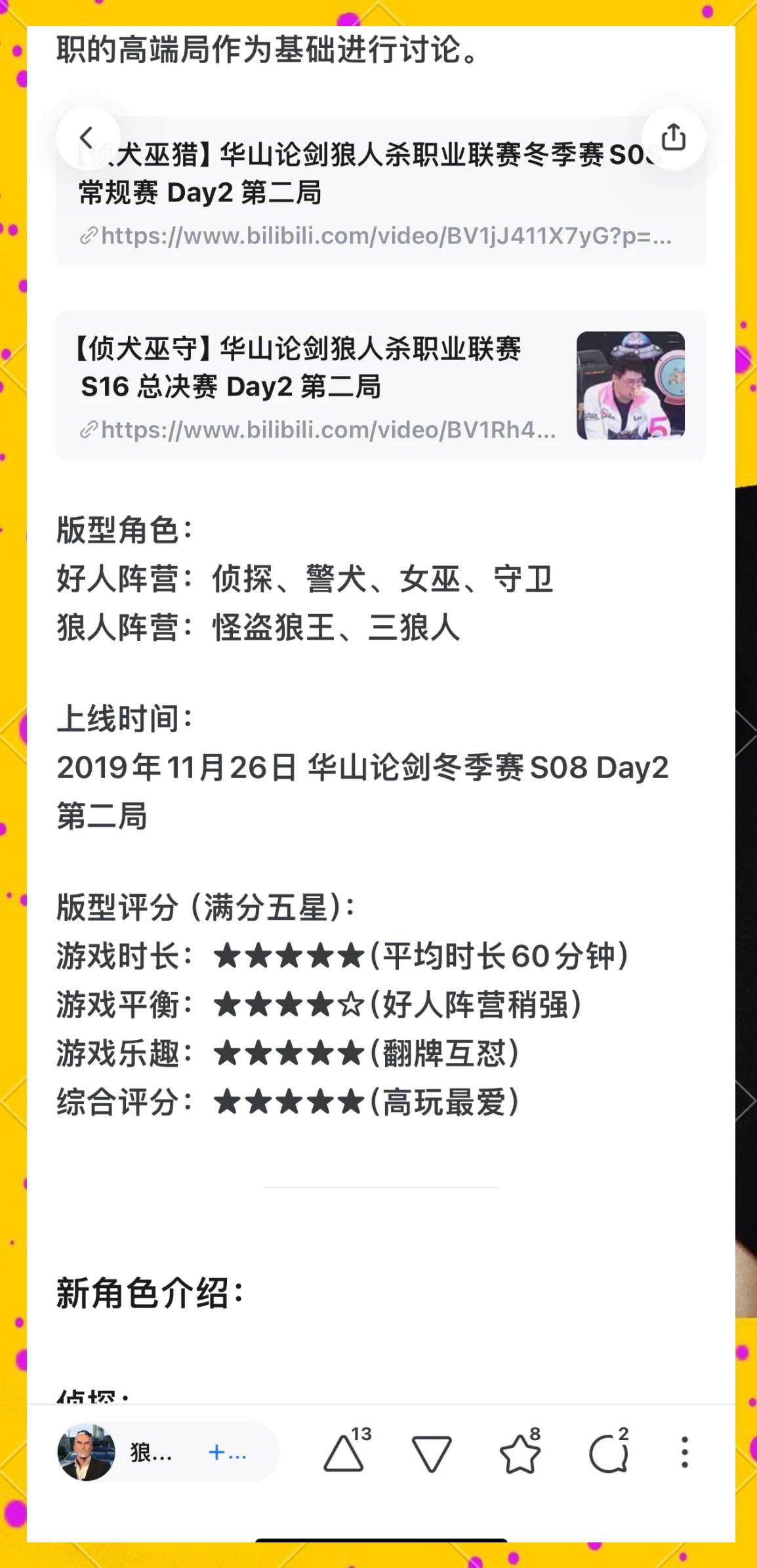Tap the share icon at the top
The height and width of the screenshot is (1568, 757).
(673, 138)
